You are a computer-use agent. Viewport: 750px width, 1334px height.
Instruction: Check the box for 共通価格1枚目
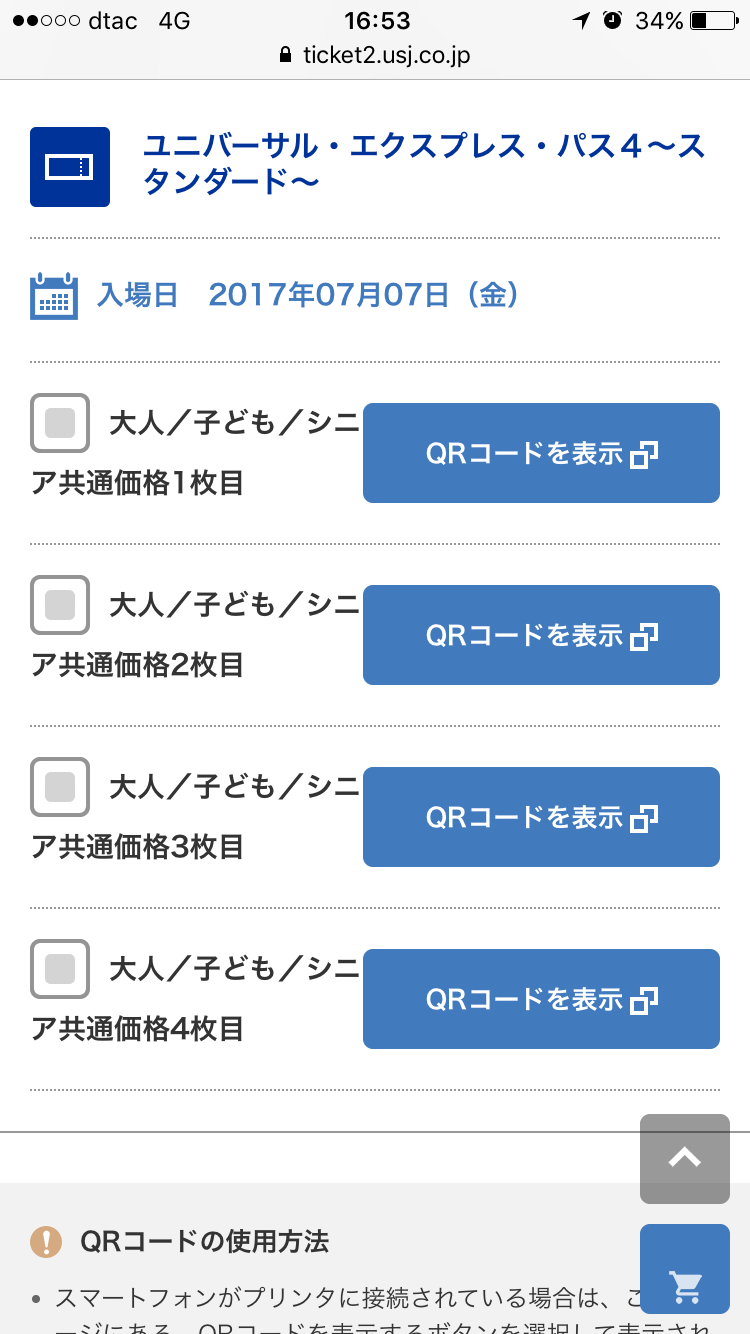click(x=60, y=423)
